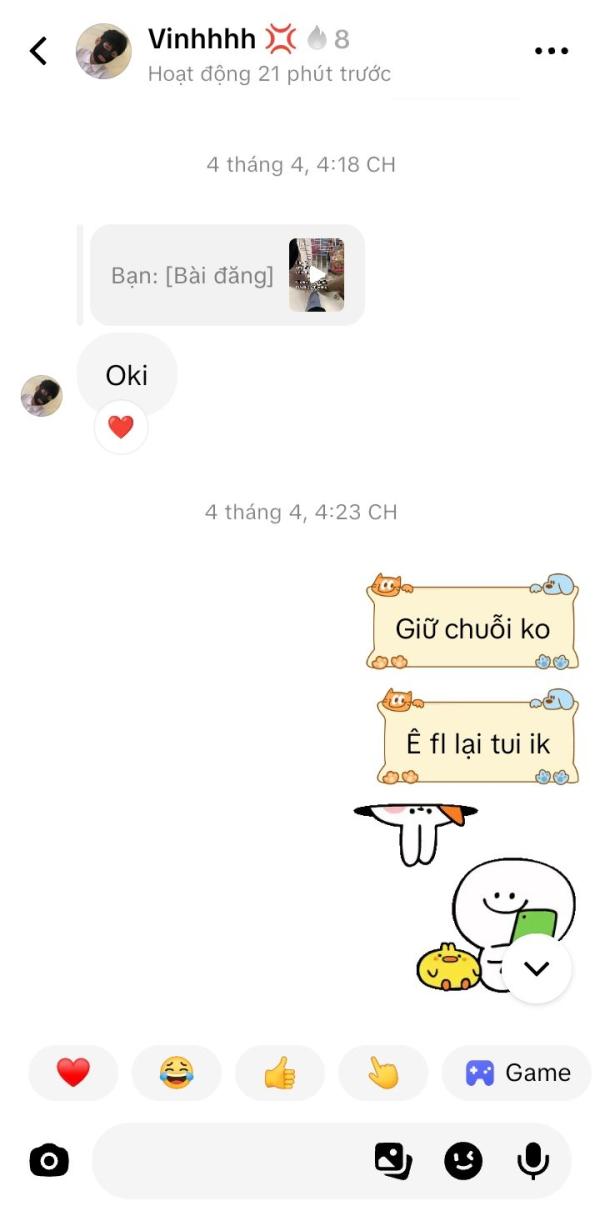Open the three-dot overflow menu
The height and width of the screenshot is (1226, 600).
[551, 51]
